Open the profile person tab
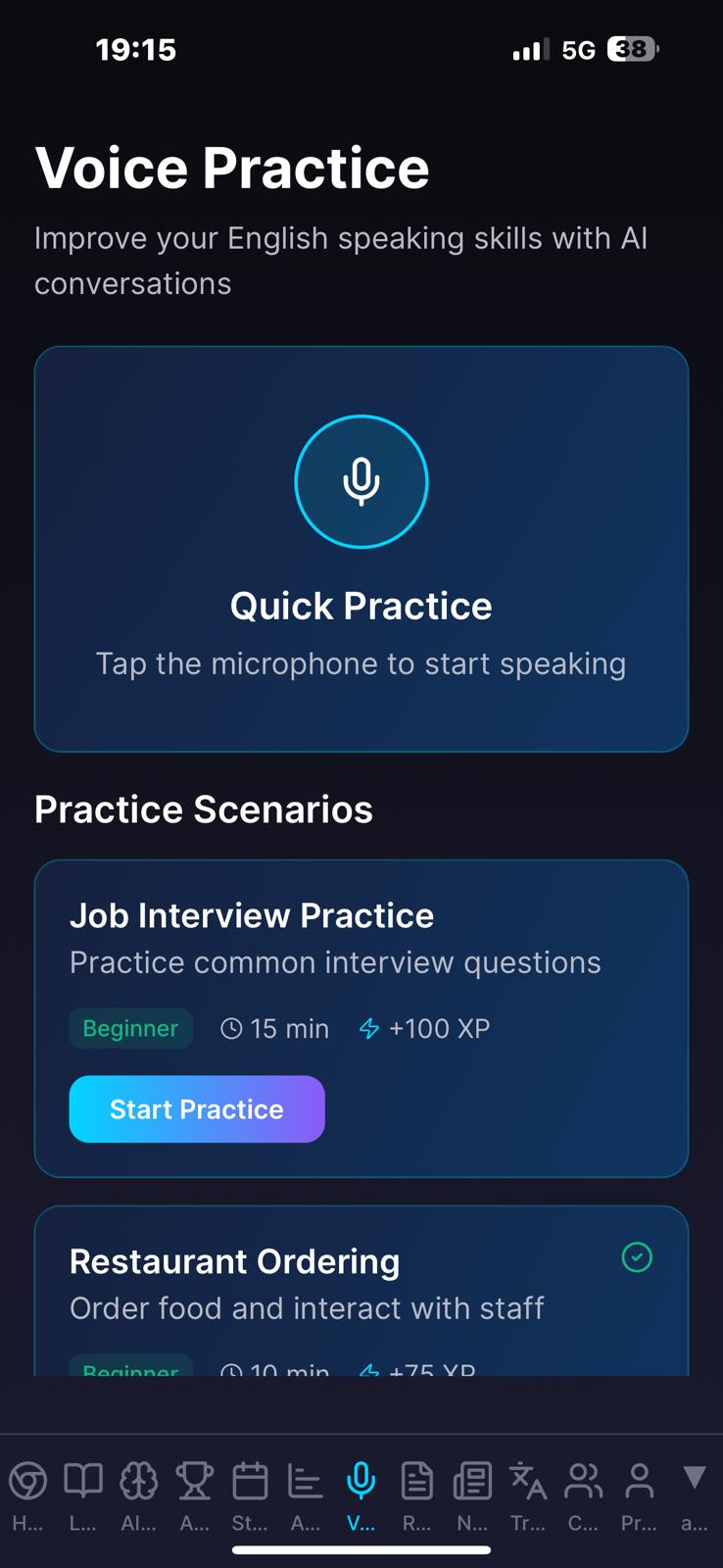This screenshot has height=1568, width=723. (640, 1495)
